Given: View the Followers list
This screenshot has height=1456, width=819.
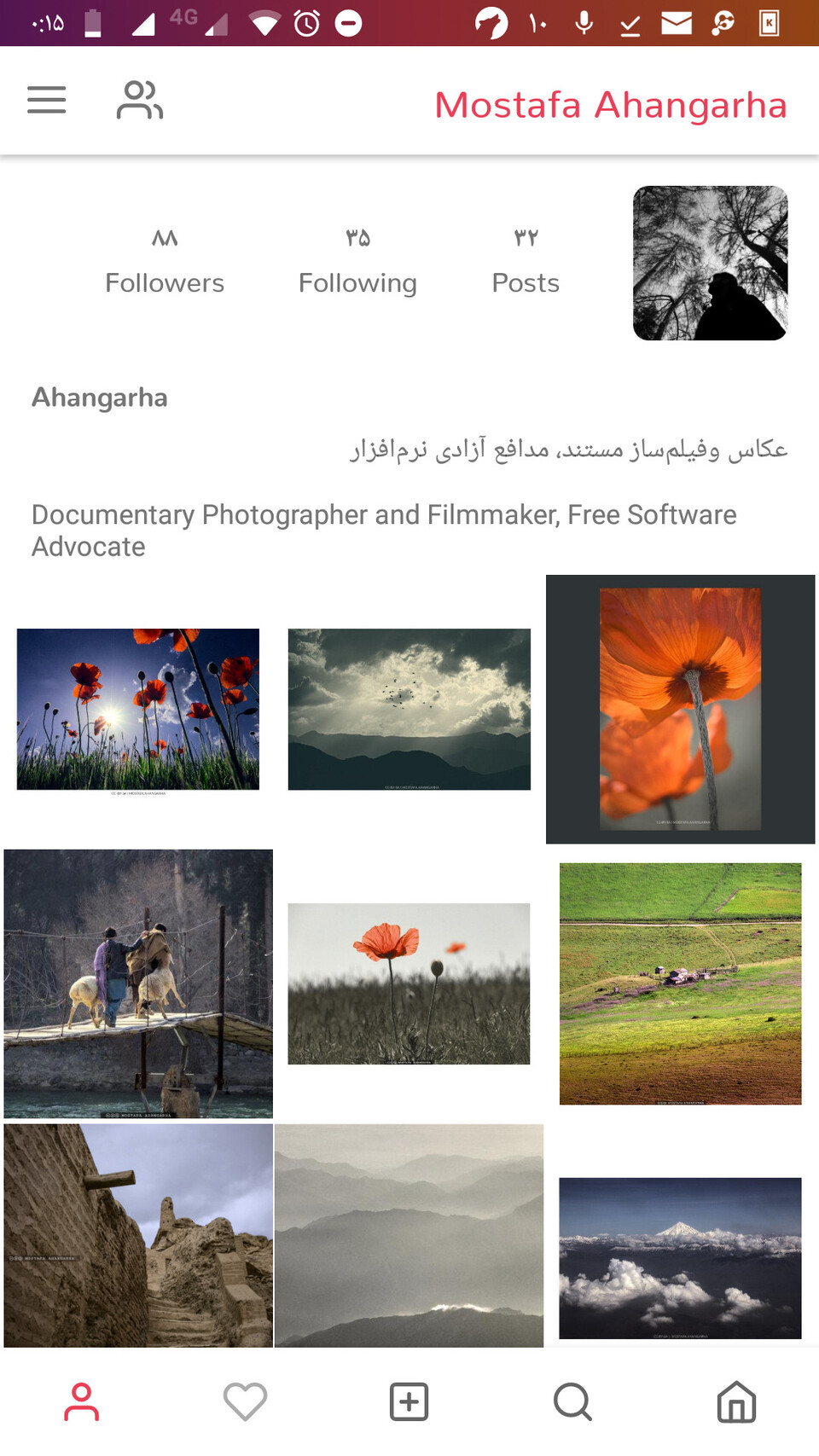Looking at the screenshot, I should pos(165,260).
